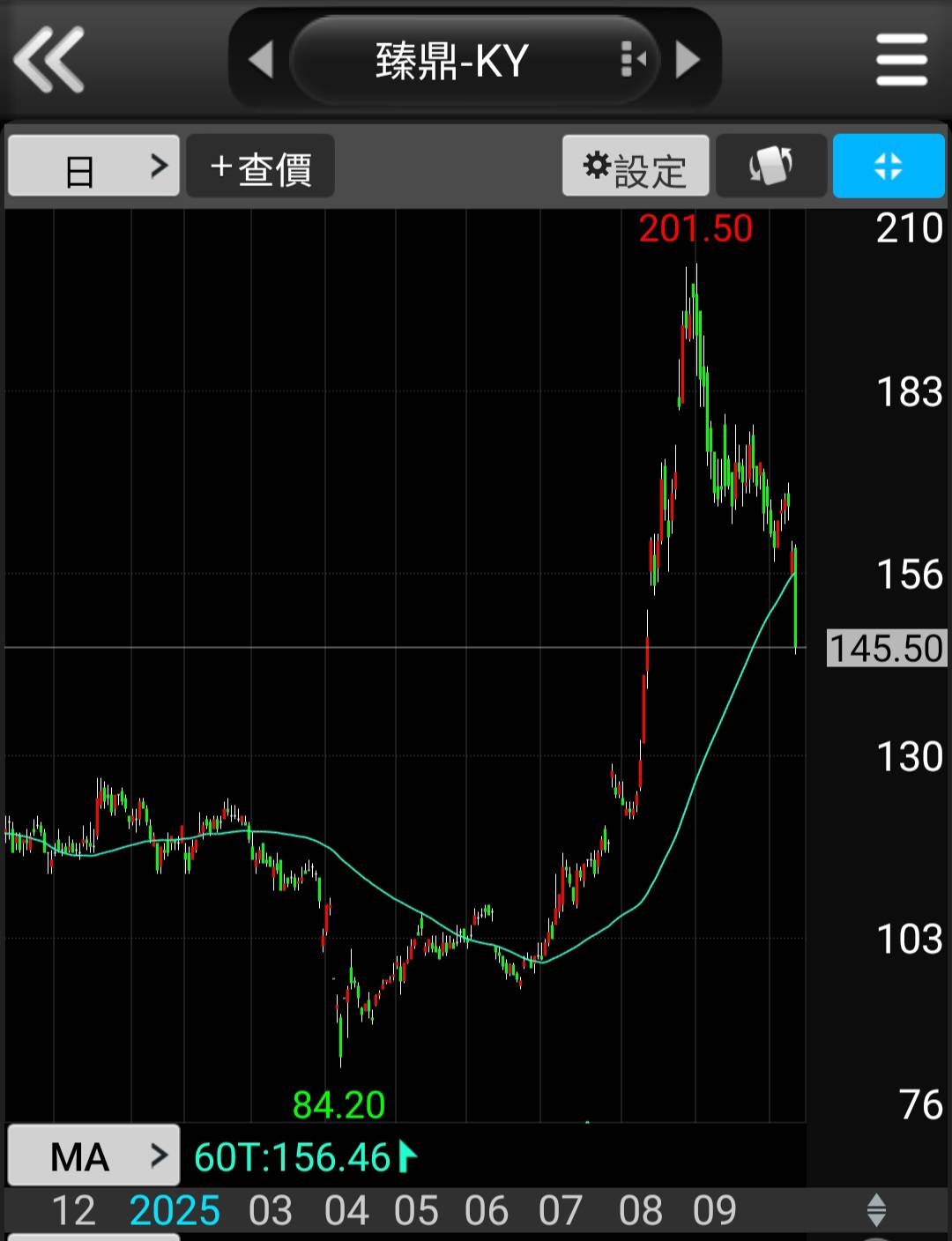
Task: Change the 日 chart period
Action: click(x=93, y=166)
